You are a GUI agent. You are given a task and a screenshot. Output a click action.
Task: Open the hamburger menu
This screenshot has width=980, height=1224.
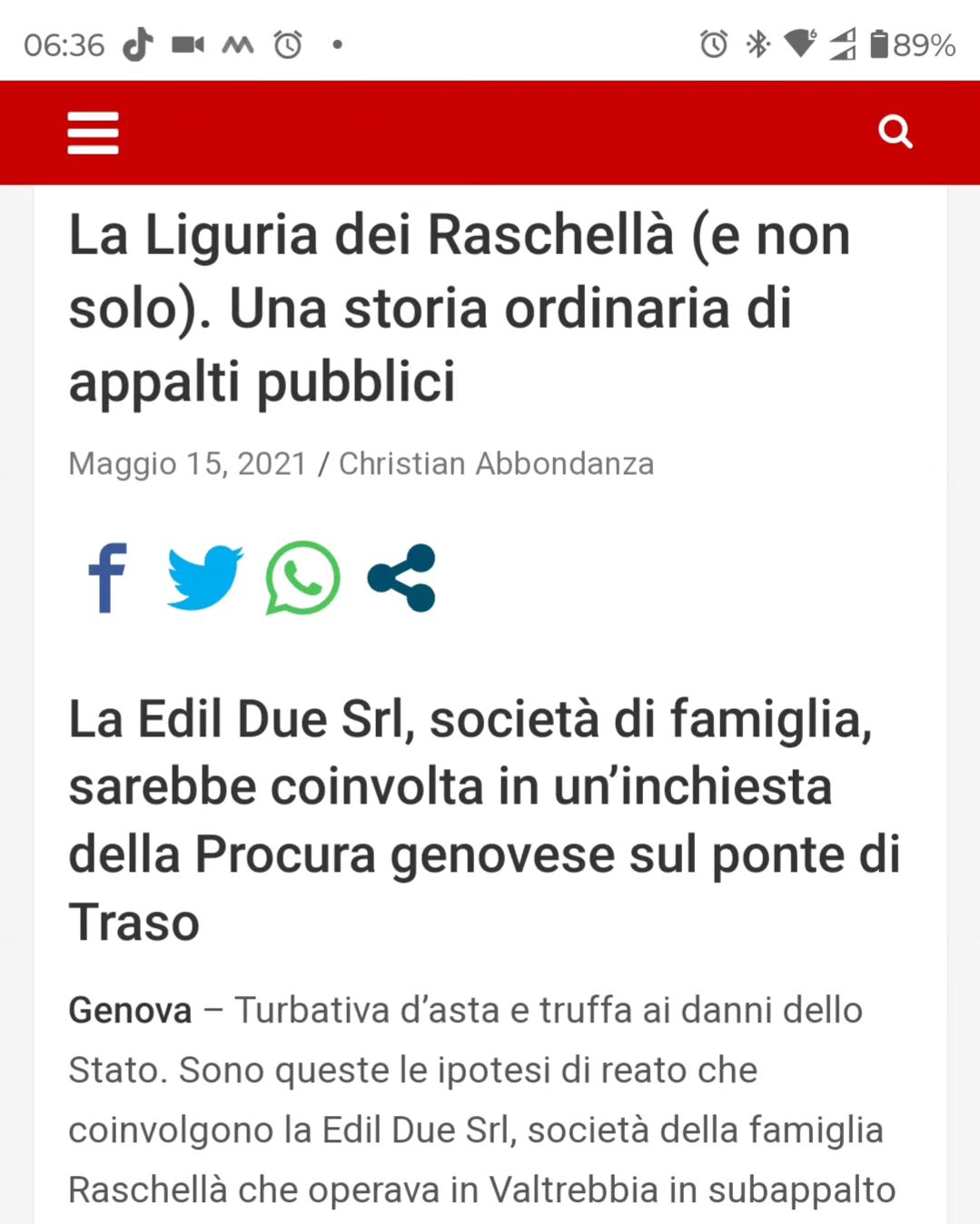[93, 133]
